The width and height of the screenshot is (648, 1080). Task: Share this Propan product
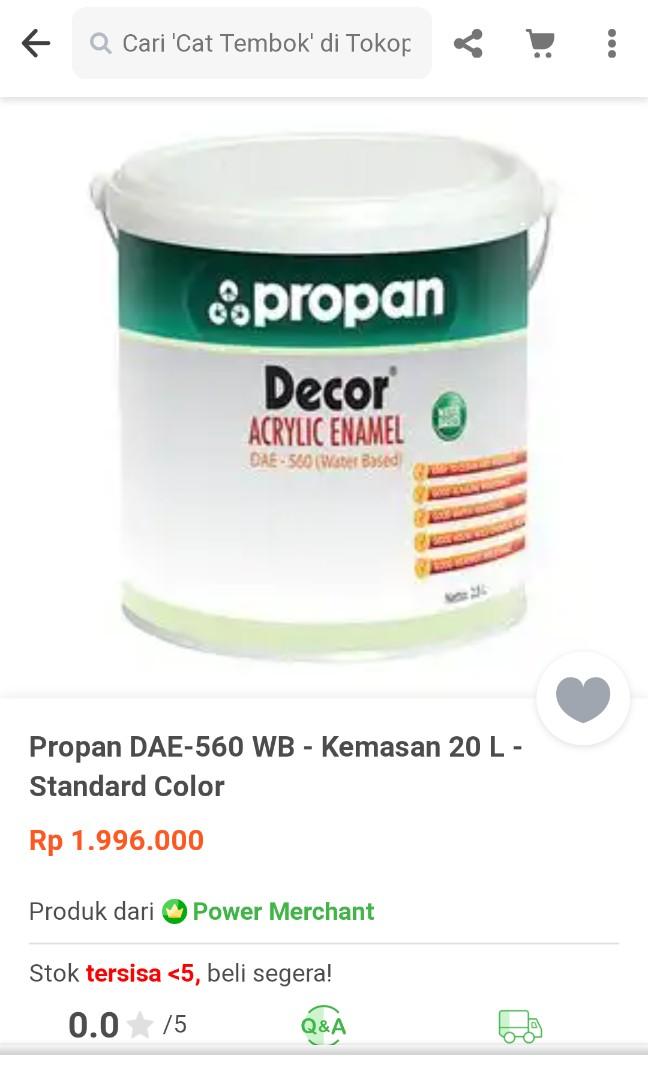[x=468, y=43]
